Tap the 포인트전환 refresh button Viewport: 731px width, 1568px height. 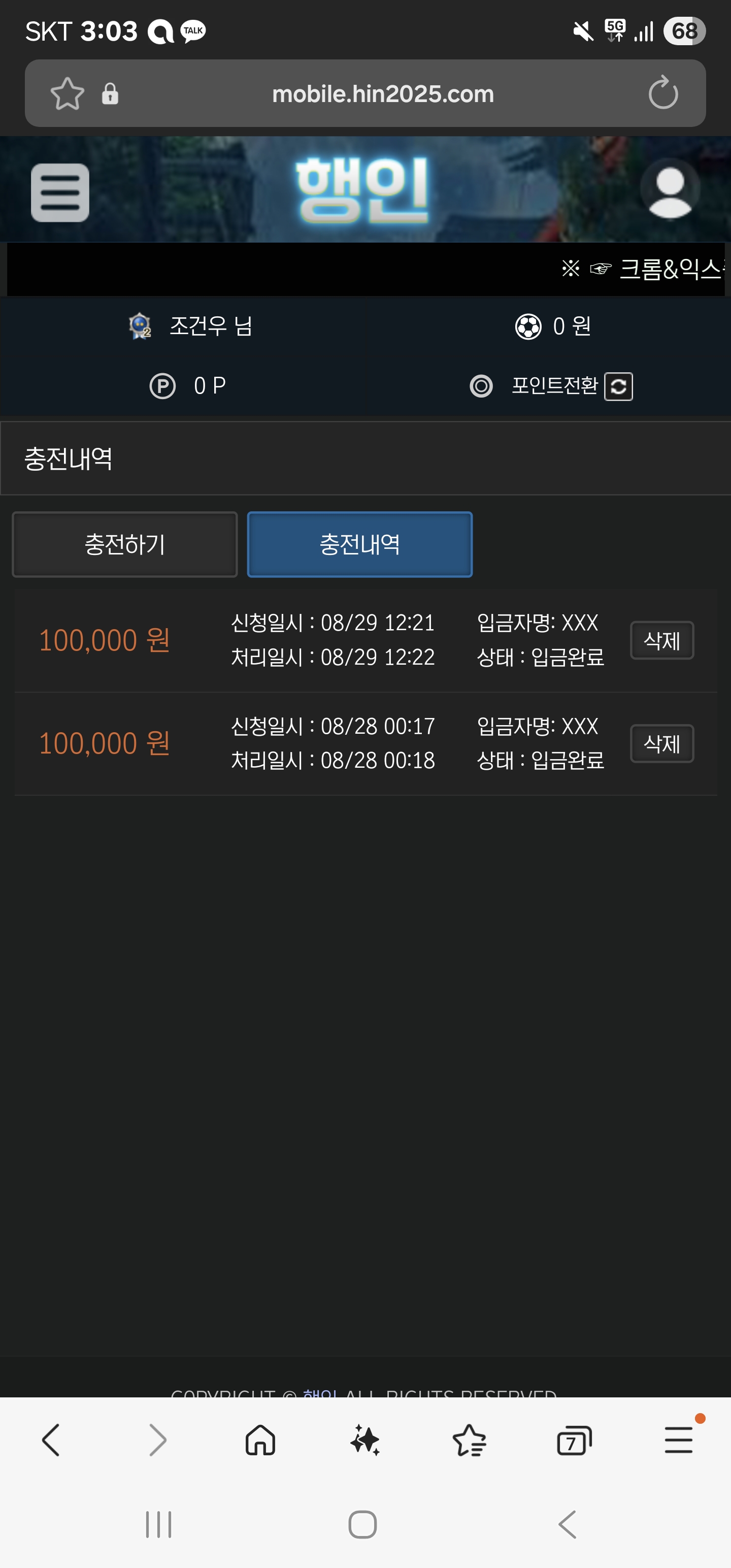[618, 386]
